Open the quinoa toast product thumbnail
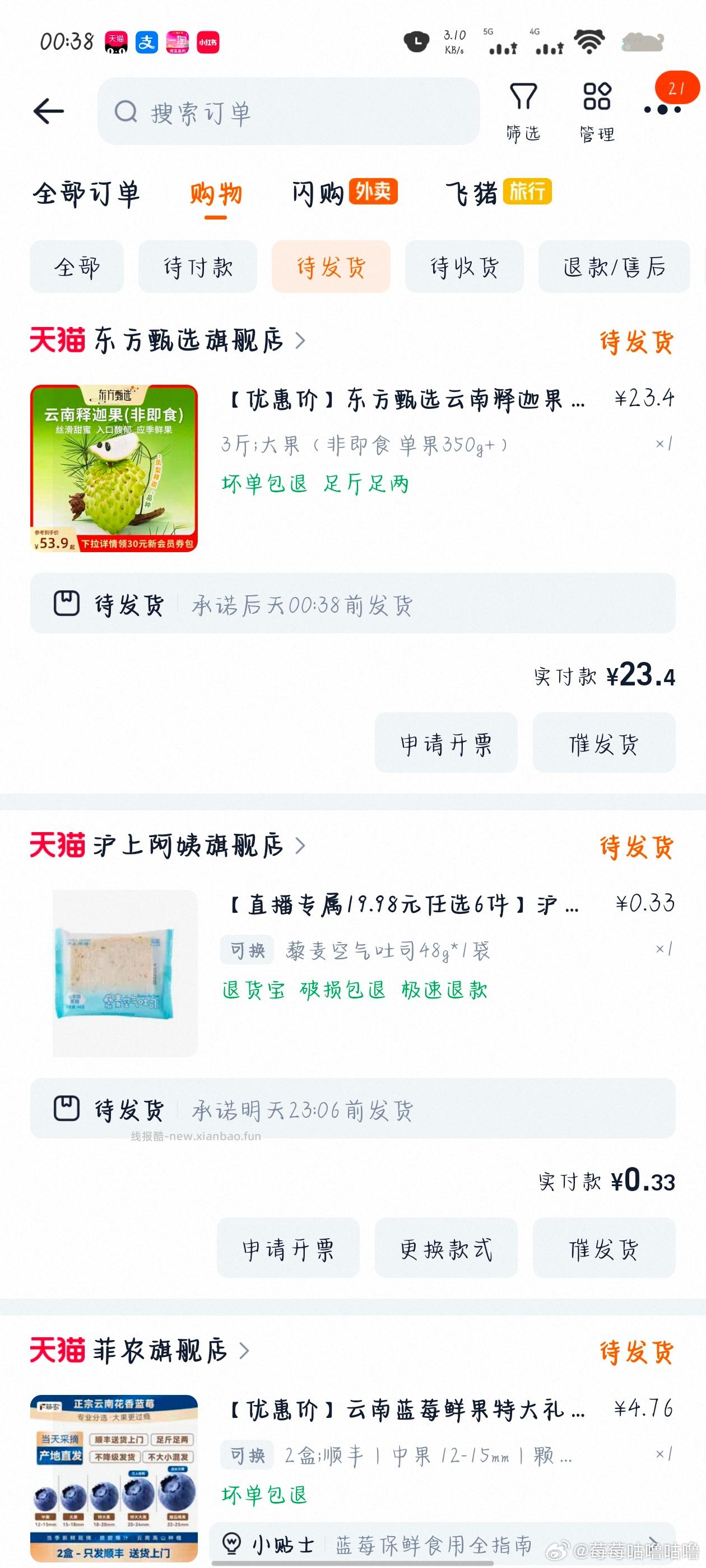The image size is (706, 1568). (124, 972)
